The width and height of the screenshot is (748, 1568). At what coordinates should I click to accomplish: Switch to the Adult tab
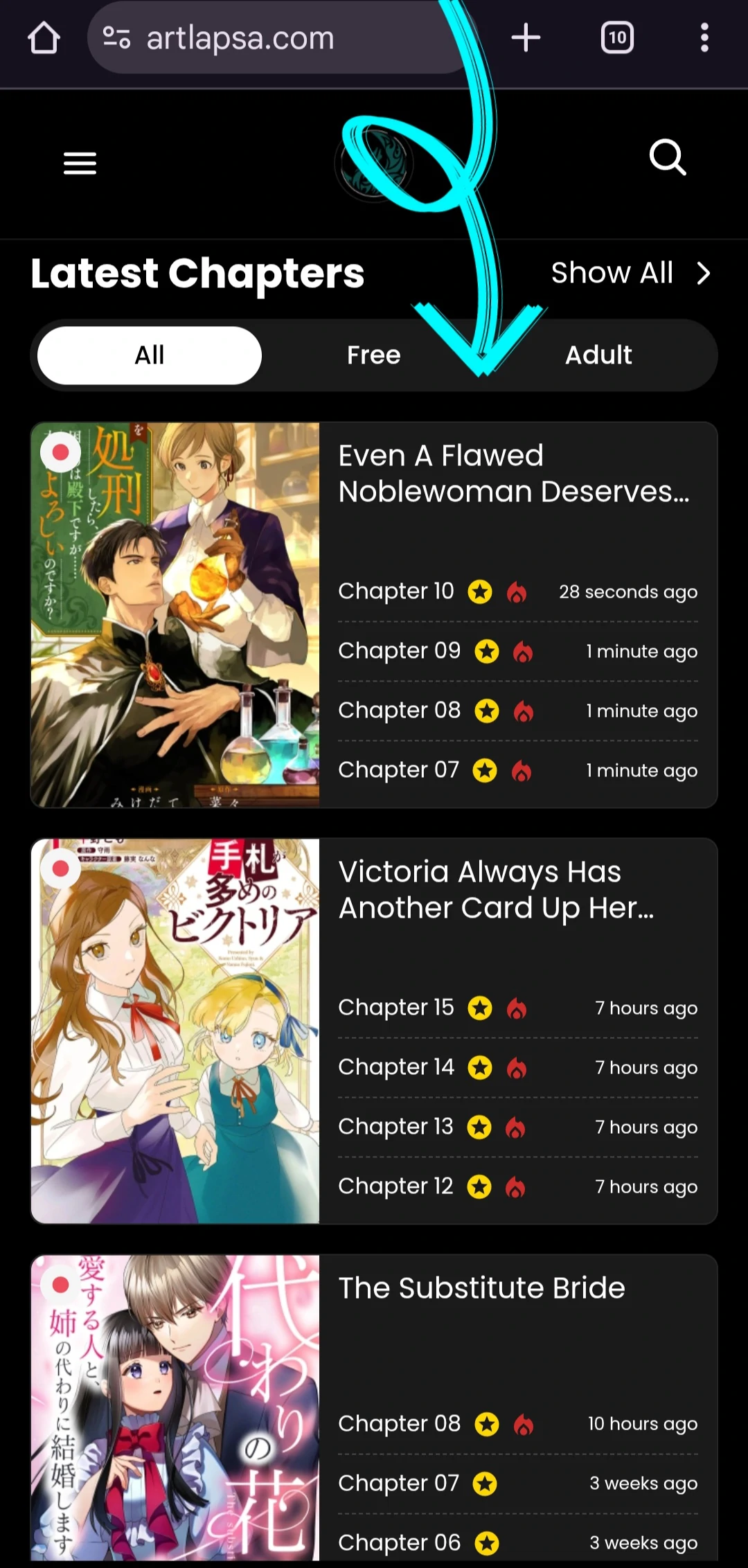[x=598, y=355]
